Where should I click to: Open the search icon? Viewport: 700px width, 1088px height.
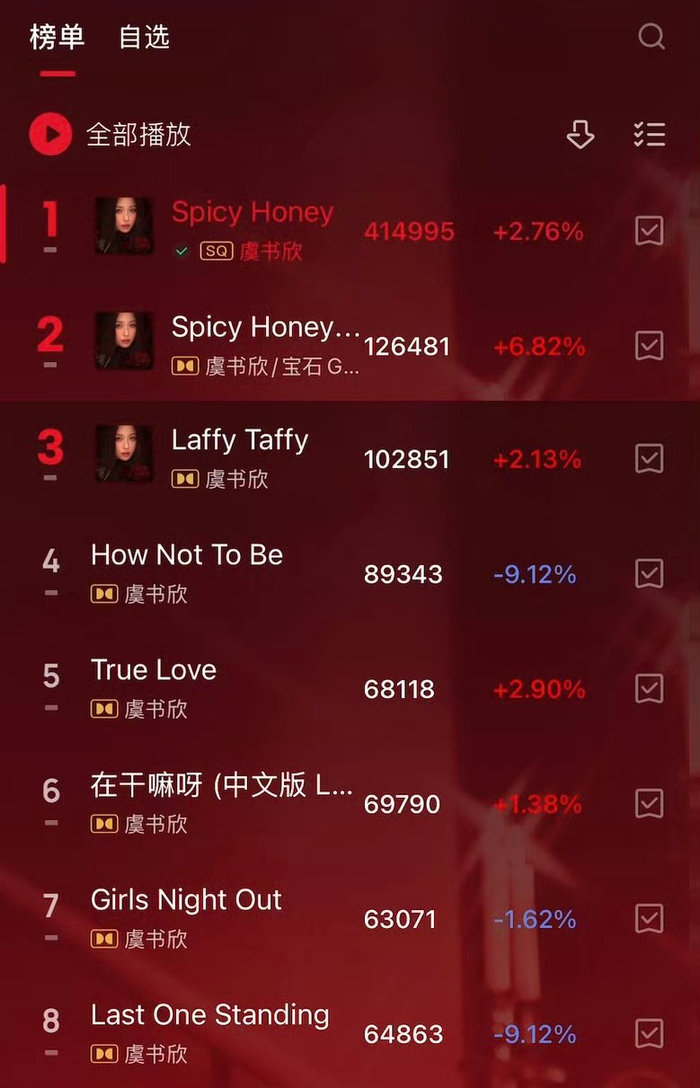click(651, 37)
